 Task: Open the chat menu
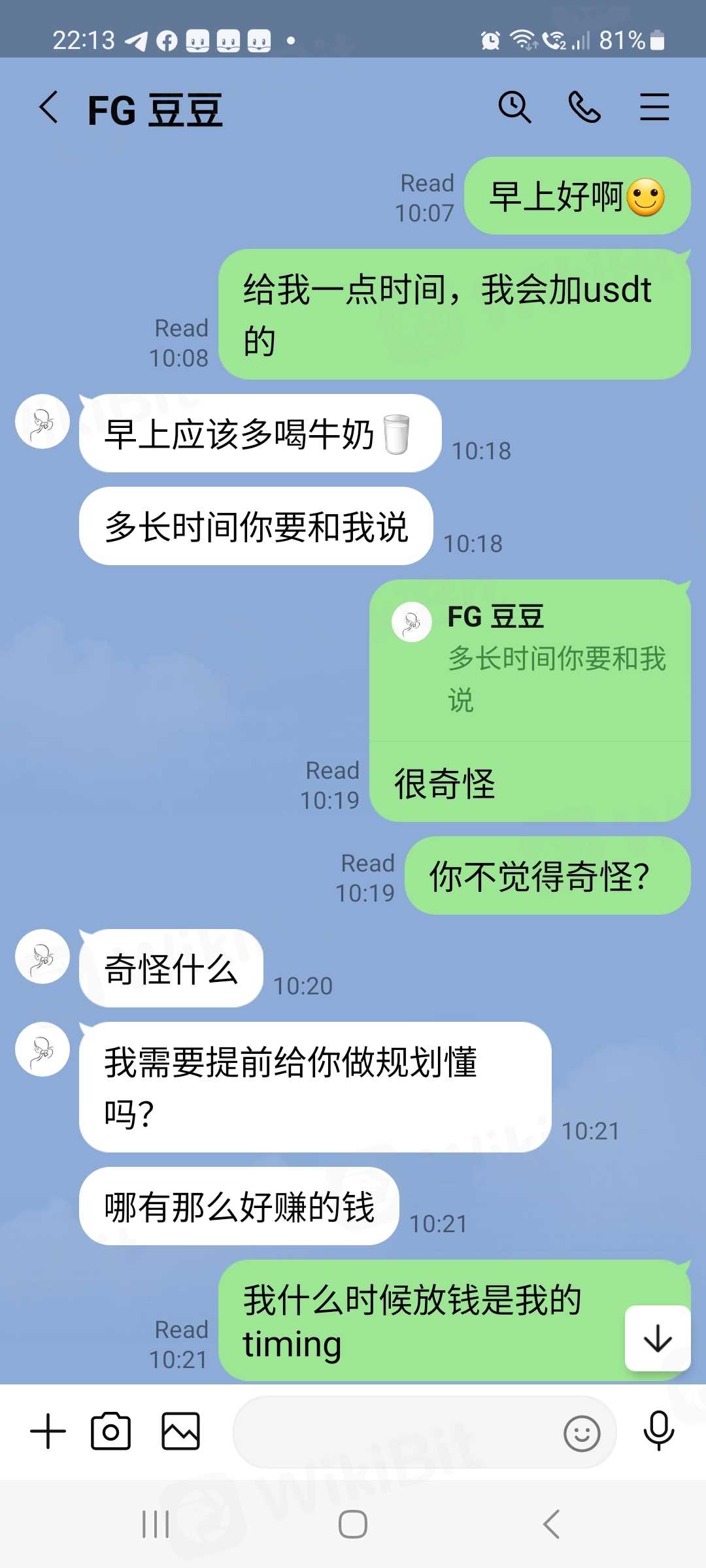point(654,107)
